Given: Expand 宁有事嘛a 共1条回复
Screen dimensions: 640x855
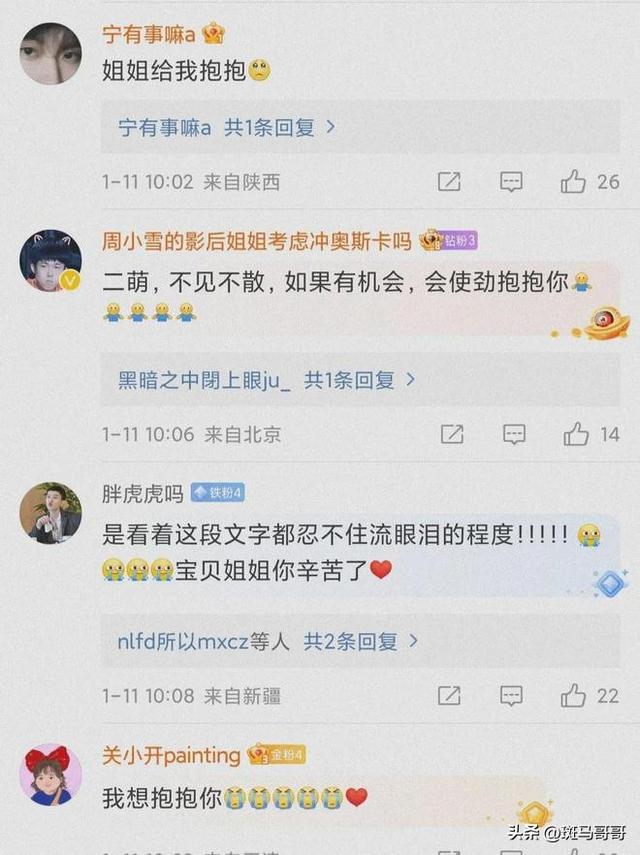Looking at the screenshot, I should point(226,128).
